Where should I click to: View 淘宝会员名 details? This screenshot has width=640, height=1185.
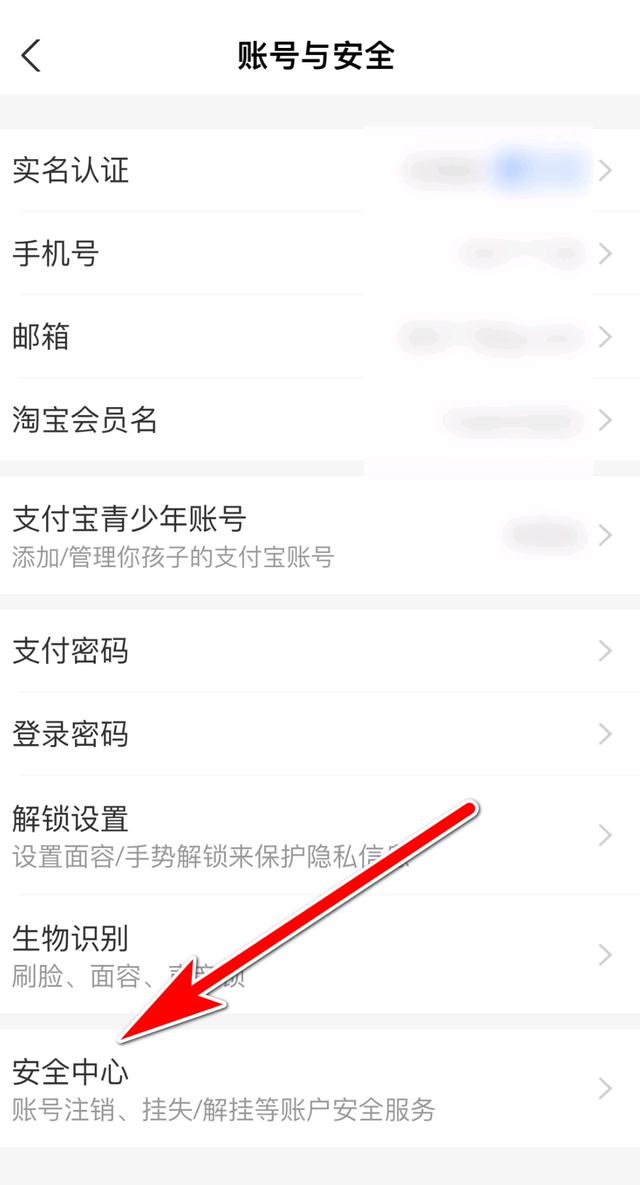(320, 419)
